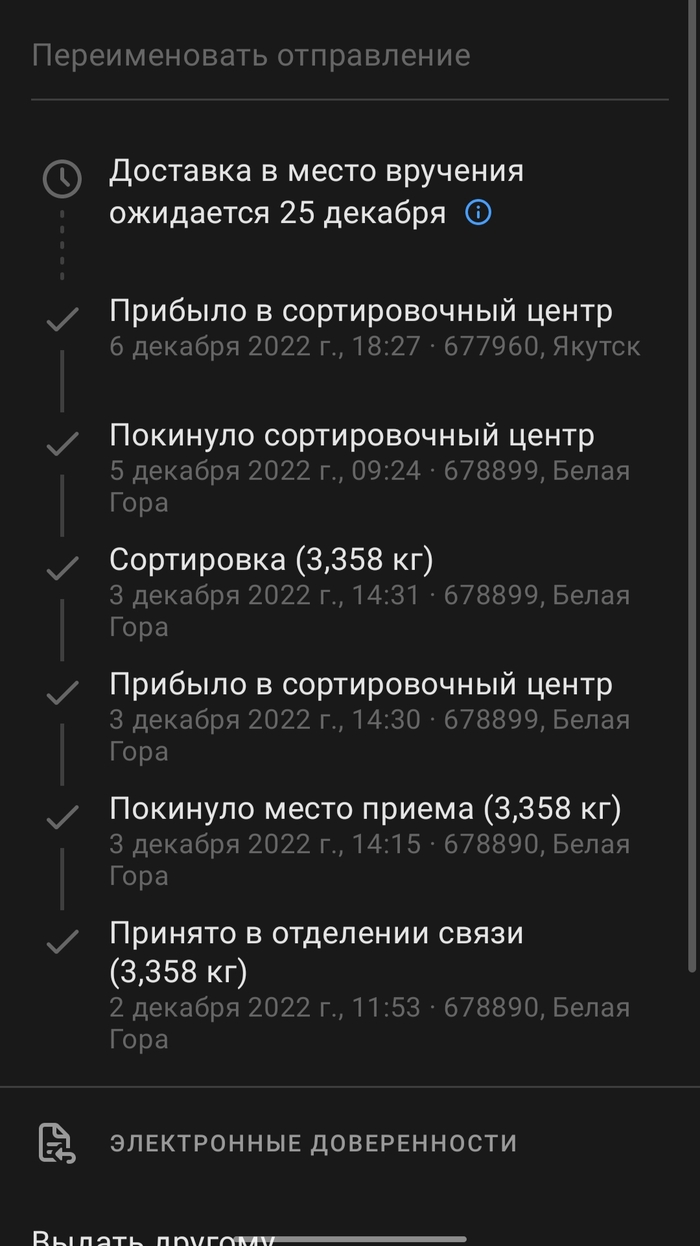Open Электронные доверенности
Screen dimensions: 700x1246
(x=312, y=1143)
